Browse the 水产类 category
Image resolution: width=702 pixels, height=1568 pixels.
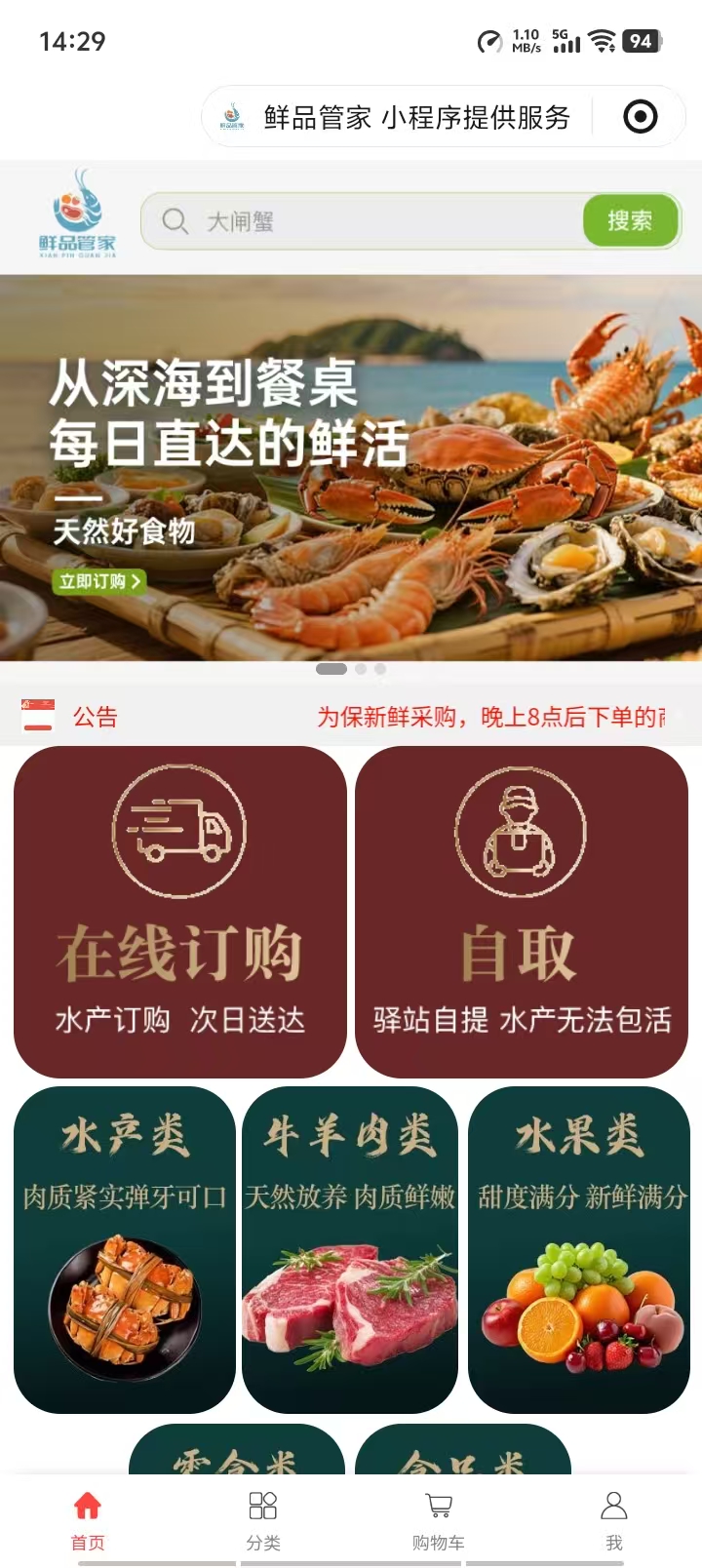click(x=125, y=1248)
